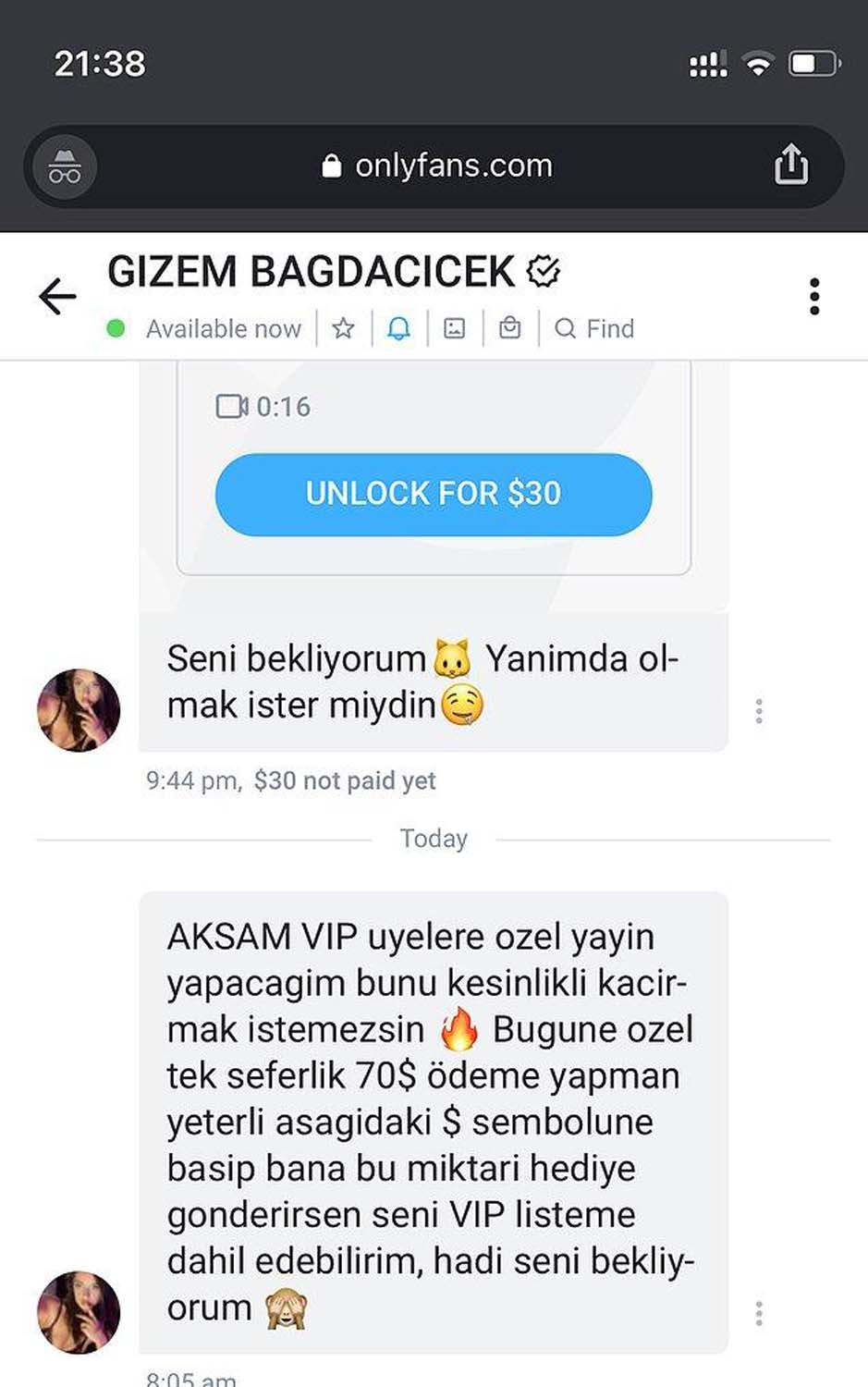Go back from the chat

click(x=57, y=296)
